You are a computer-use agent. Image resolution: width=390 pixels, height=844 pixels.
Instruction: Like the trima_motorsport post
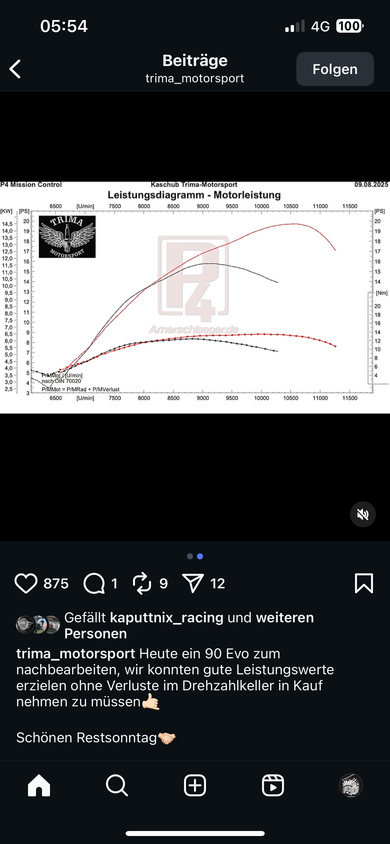(26, 583)
